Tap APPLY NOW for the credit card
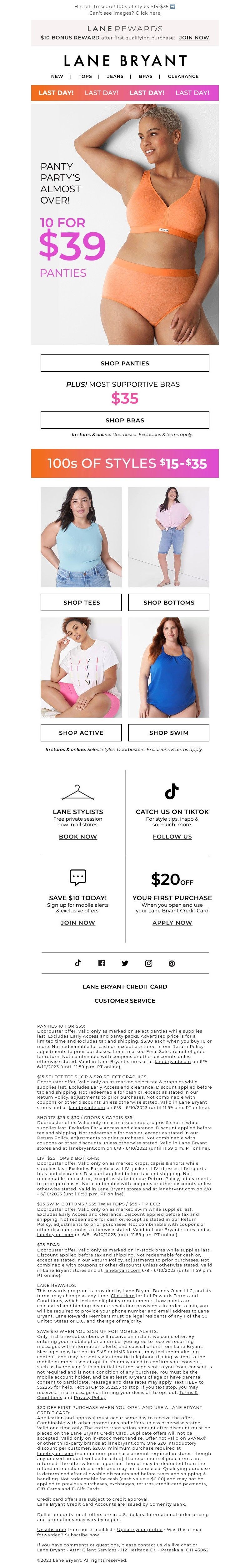Screen dimensions: 250x1568 point(172,923)
